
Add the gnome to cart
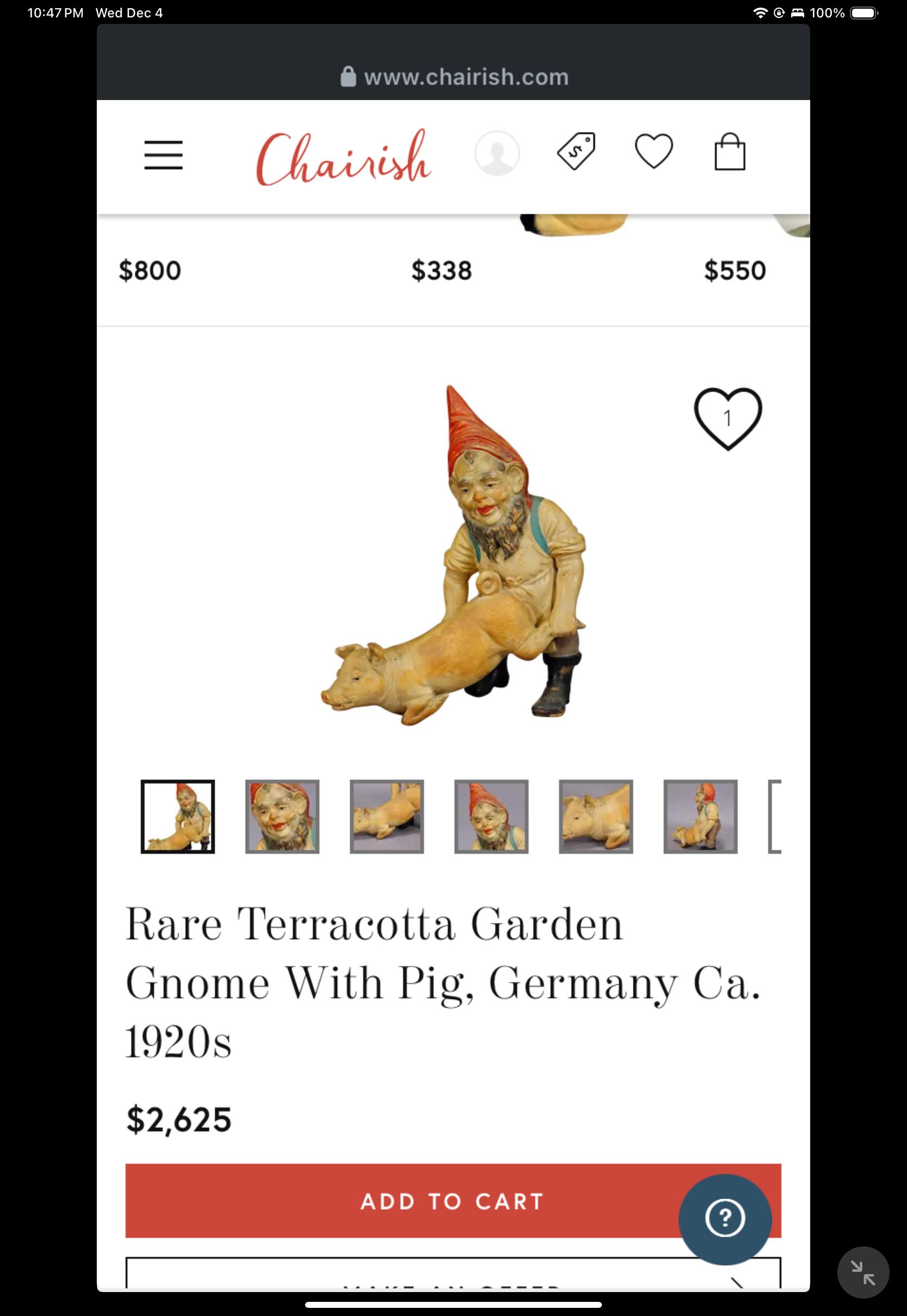398,1200
